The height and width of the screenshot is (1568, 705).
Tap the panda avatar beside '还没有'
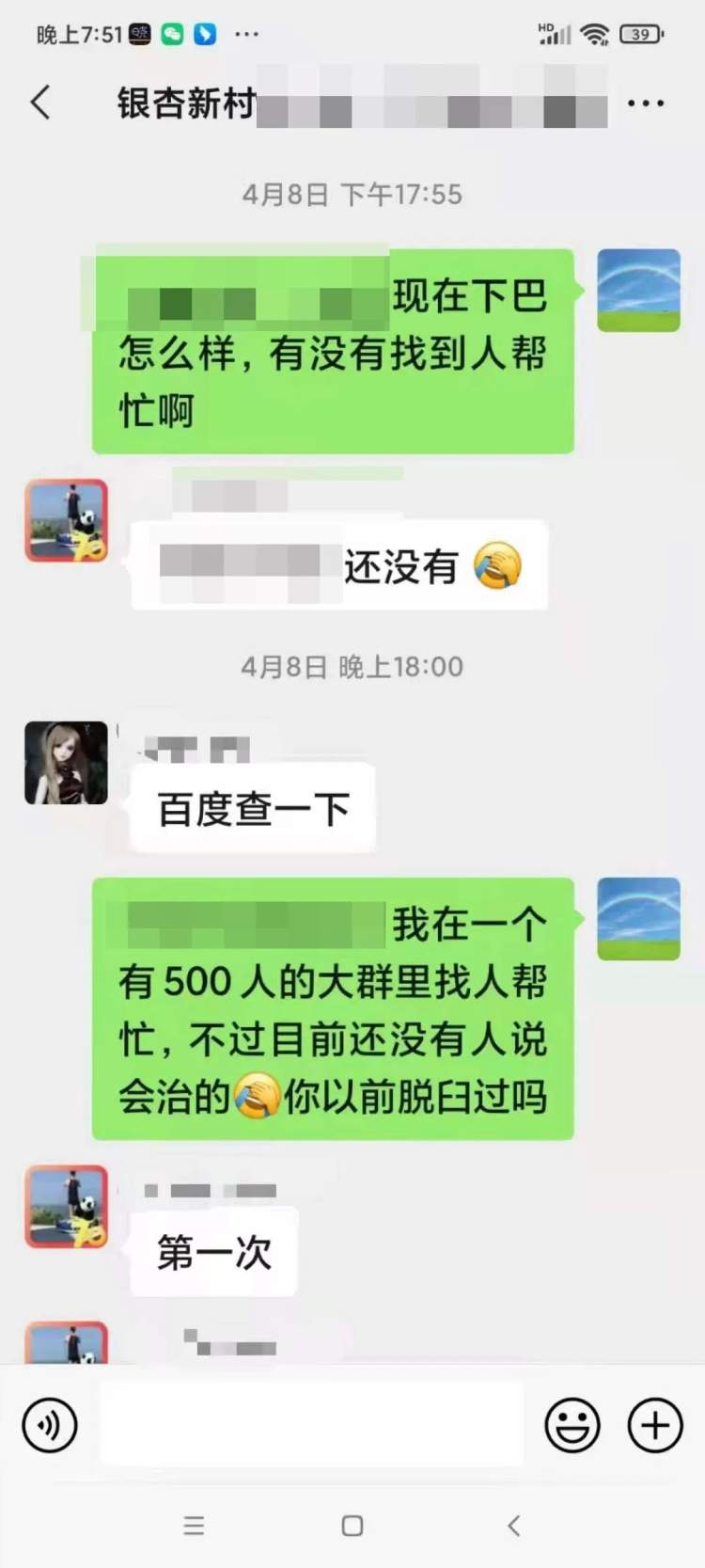click(x=66, y=521)
